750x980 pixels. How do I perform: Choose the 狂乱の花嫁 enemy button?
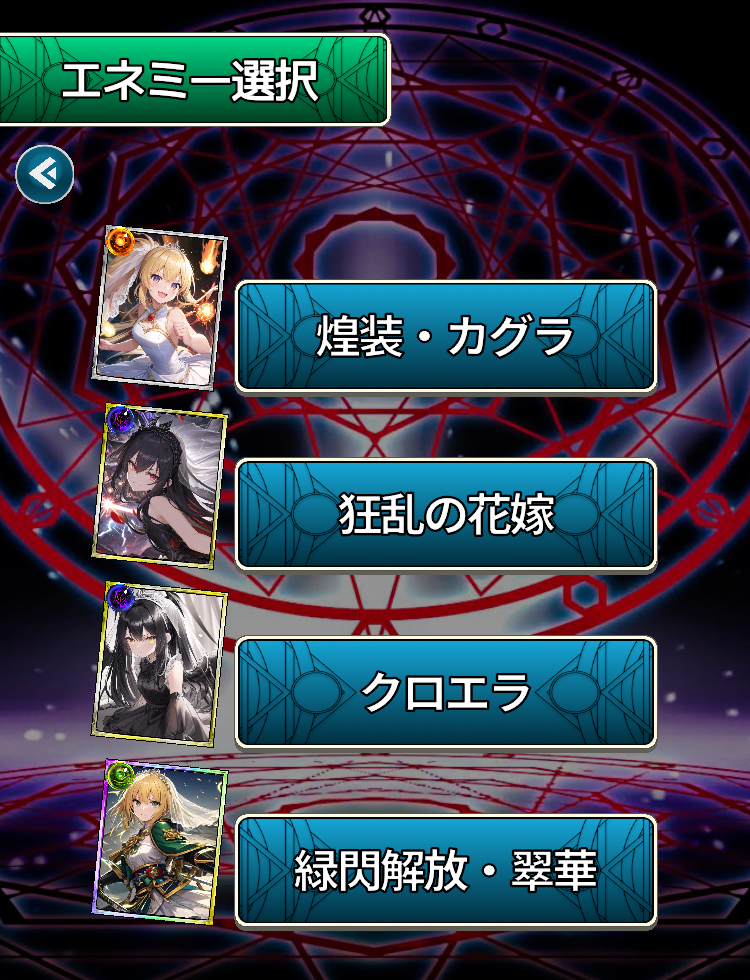446,514
